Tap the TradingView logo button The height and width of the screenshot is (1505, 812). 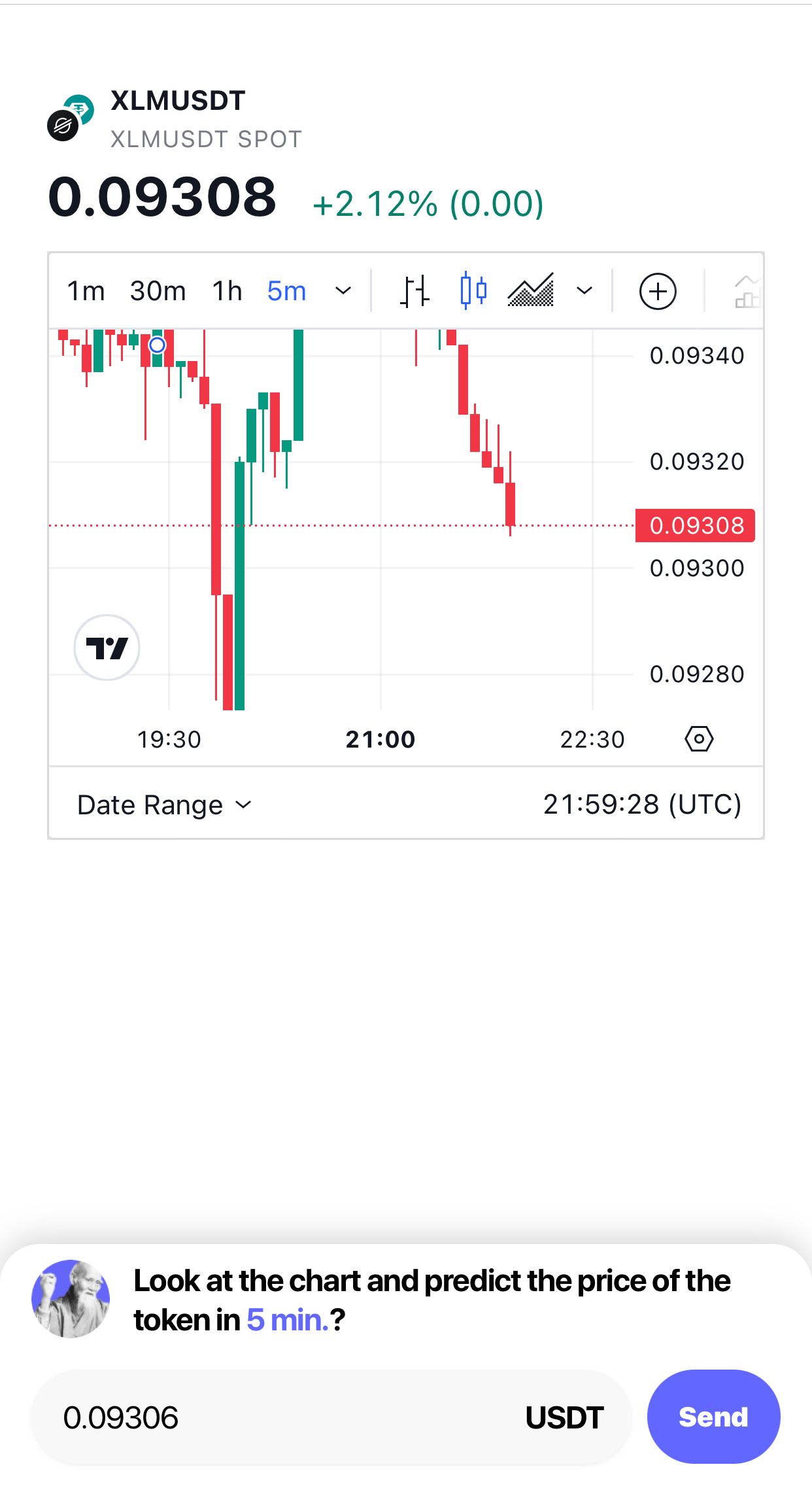click(x=107, y=648)
